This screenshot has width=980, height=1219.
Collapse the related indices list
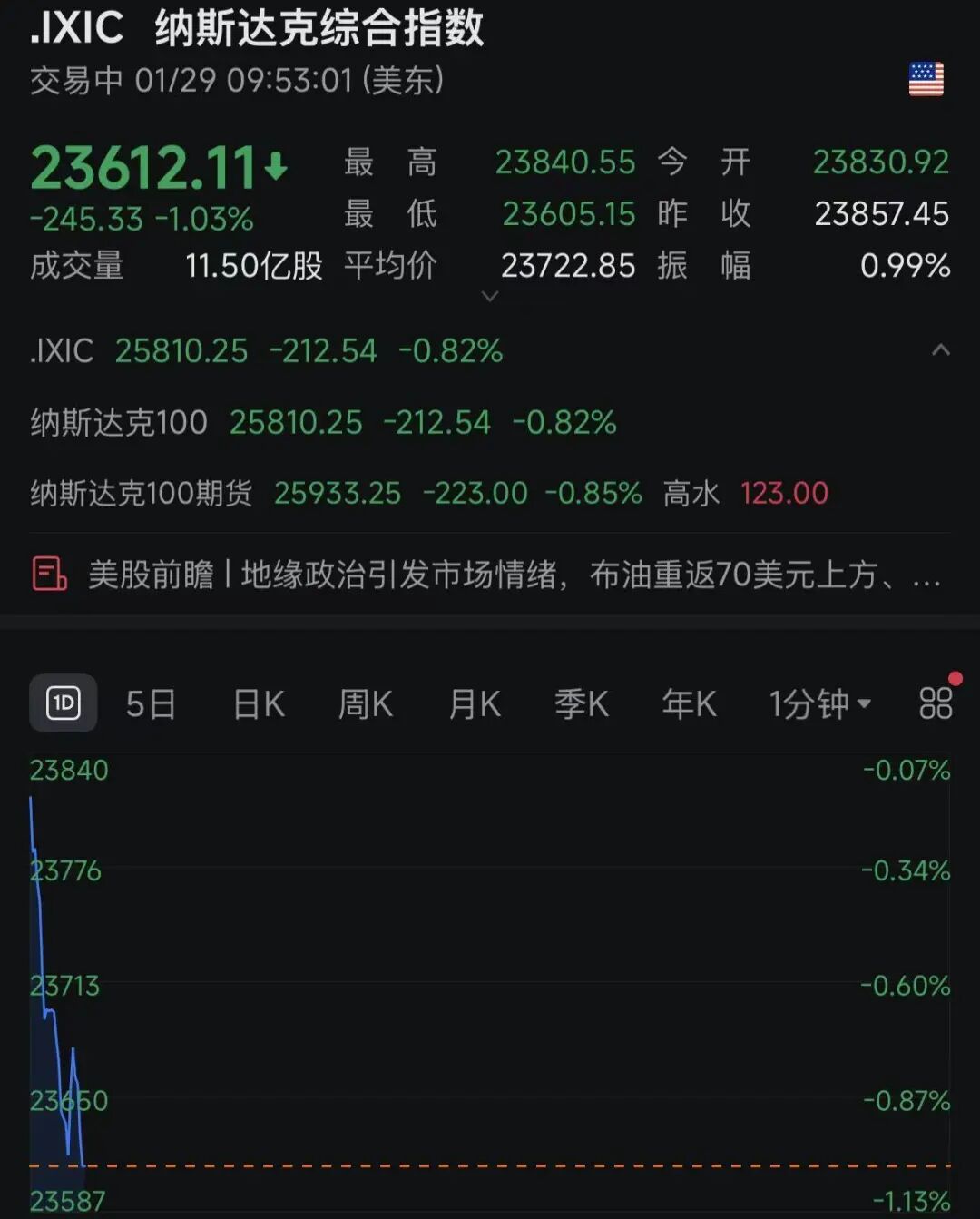point(941,350)
